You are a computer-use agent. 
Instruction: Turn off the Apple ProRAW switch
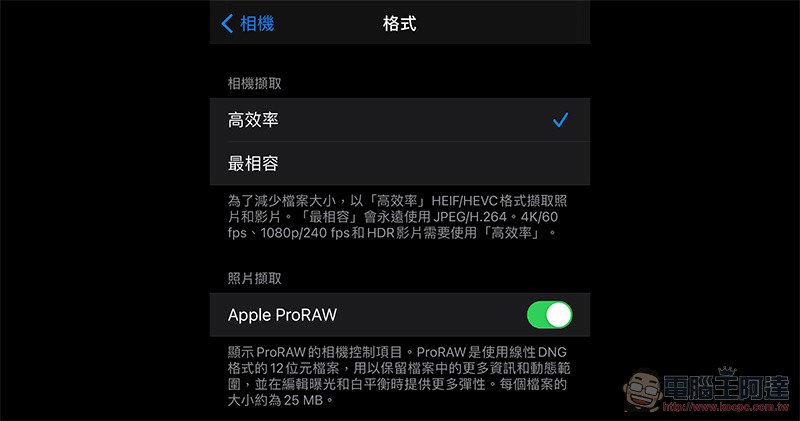pos(549,315)
